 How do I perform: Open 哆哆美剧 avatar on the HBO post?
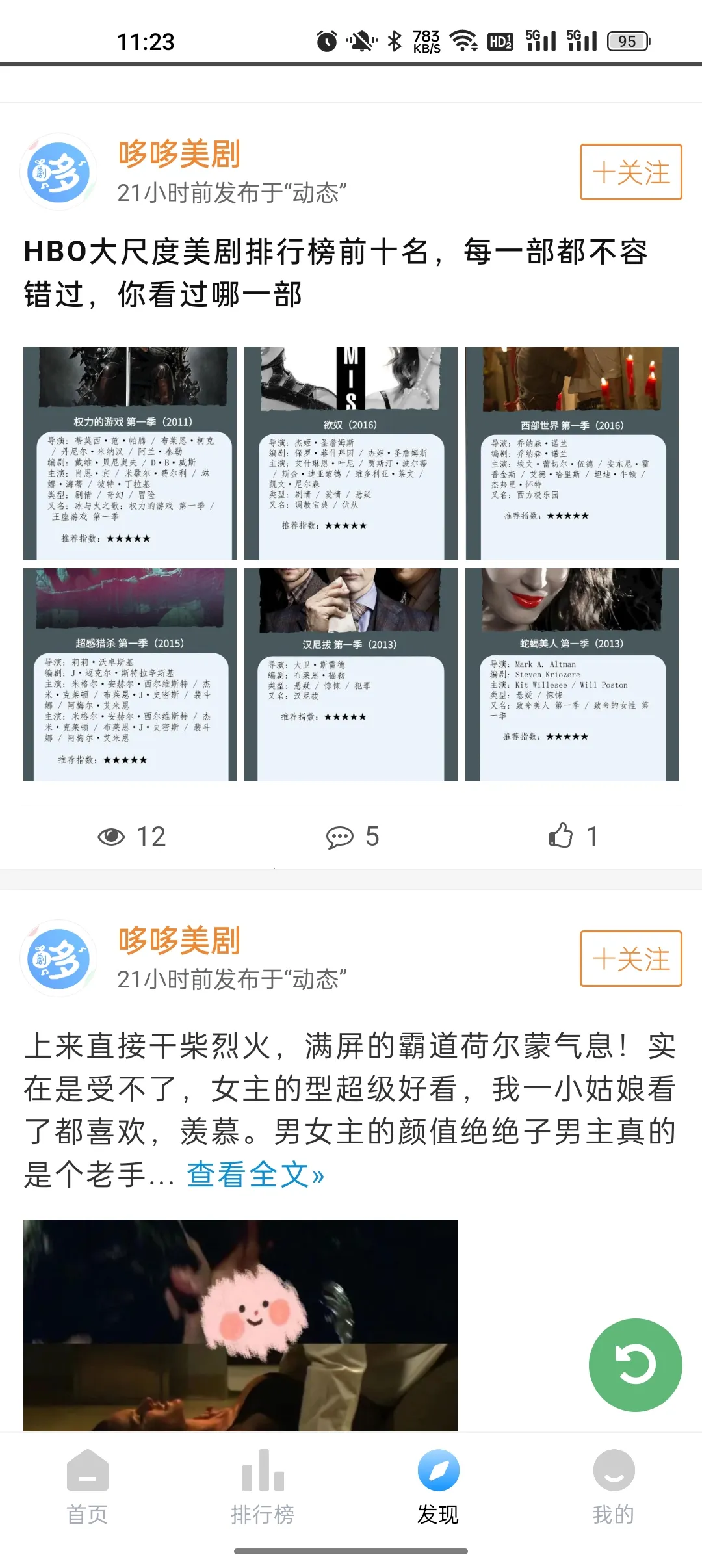[x=58, y=172]
